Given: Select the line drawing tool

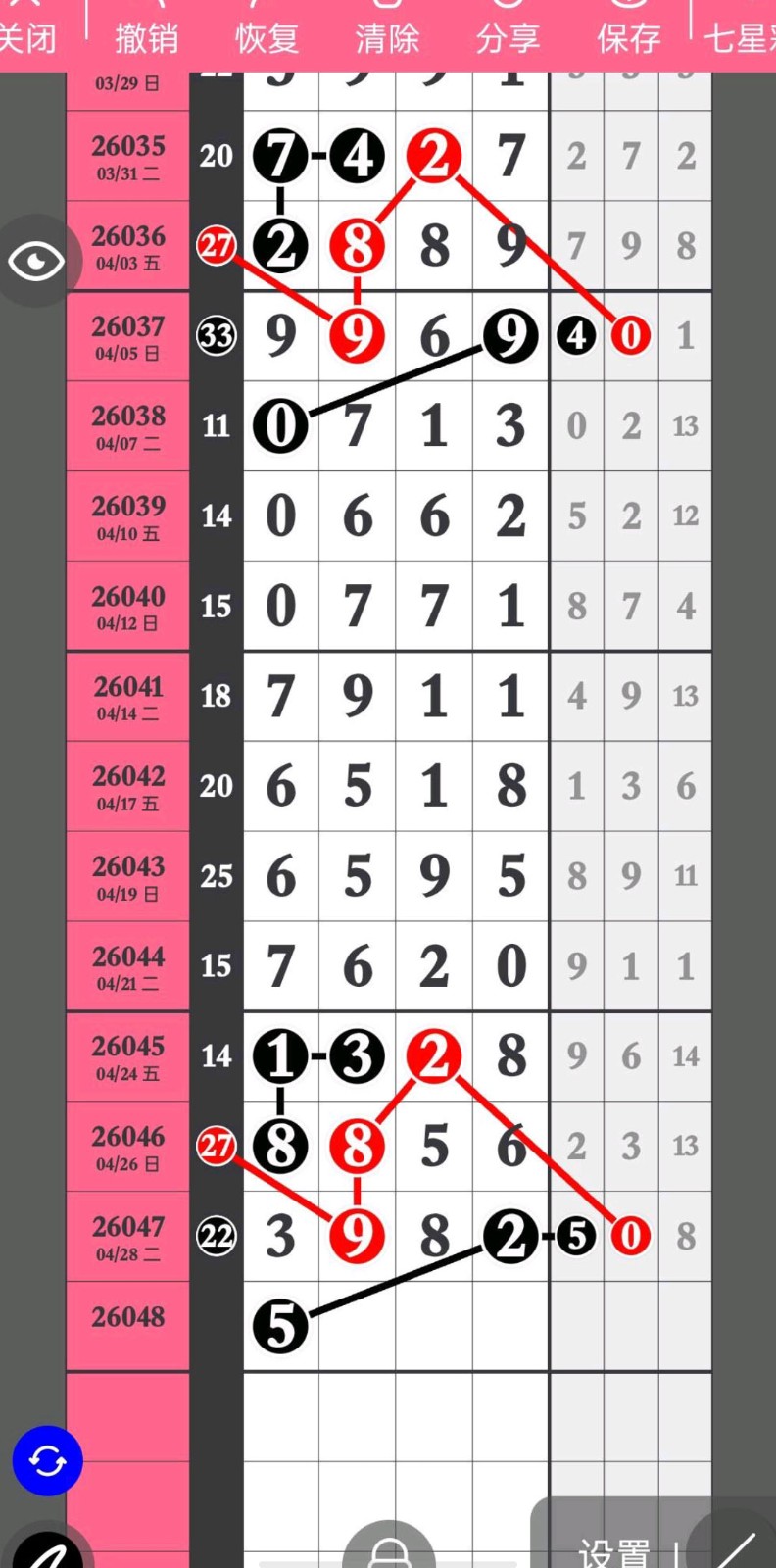Looking at the screenshot, I should [x=733, y=1548].
